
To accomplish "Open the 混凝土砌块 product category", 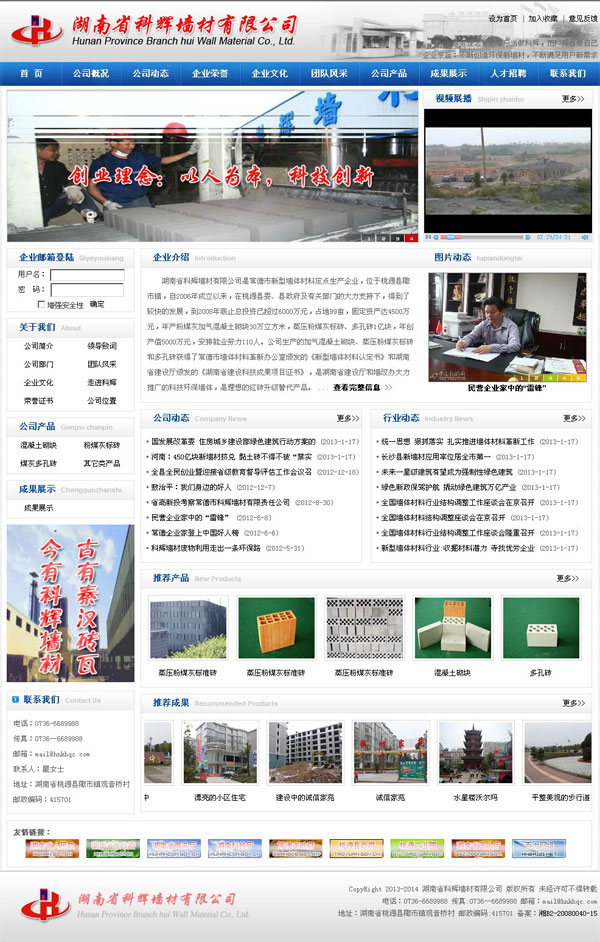I will [39, 445].
